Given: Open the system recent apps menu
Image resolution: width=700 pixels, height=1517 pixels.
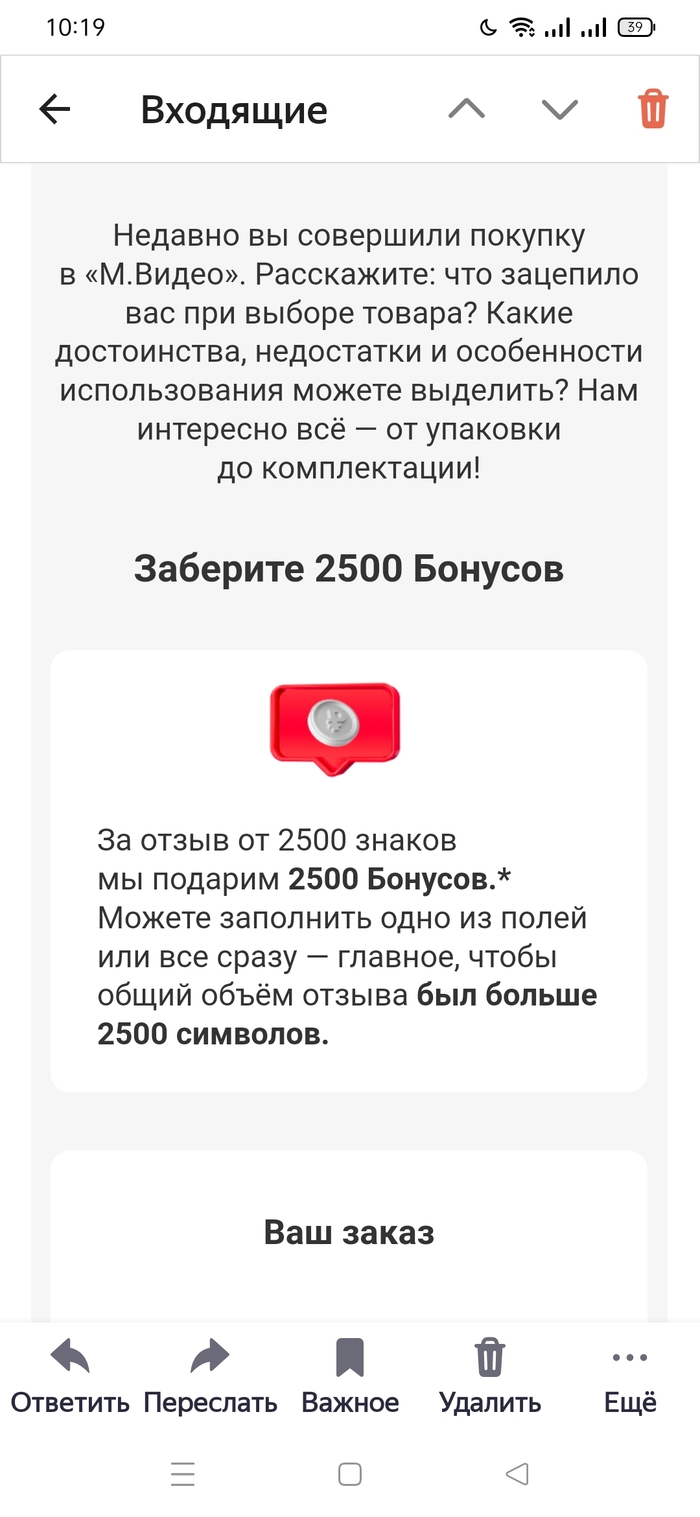Looking at the screenshot, I should pyautogui.click(x=183, y=1473).
